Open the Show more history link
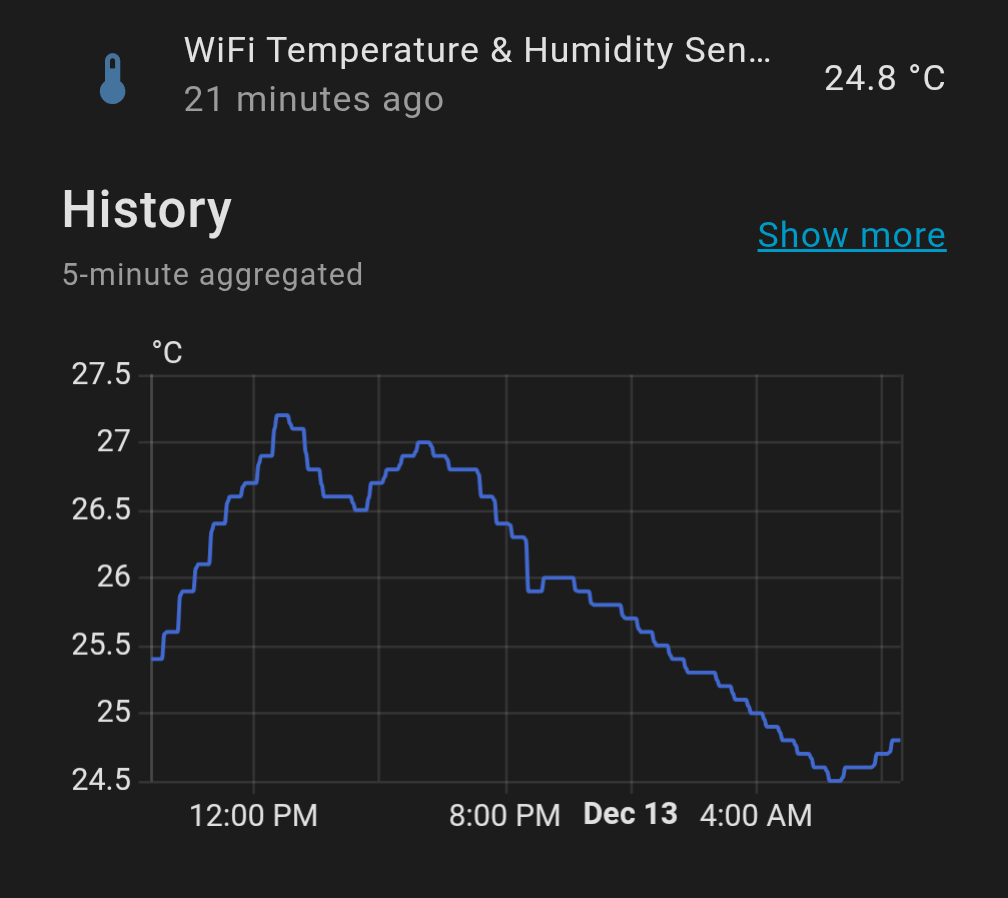Image resolution: width=1008 pixels, height=898 pixels. (851, 235)
